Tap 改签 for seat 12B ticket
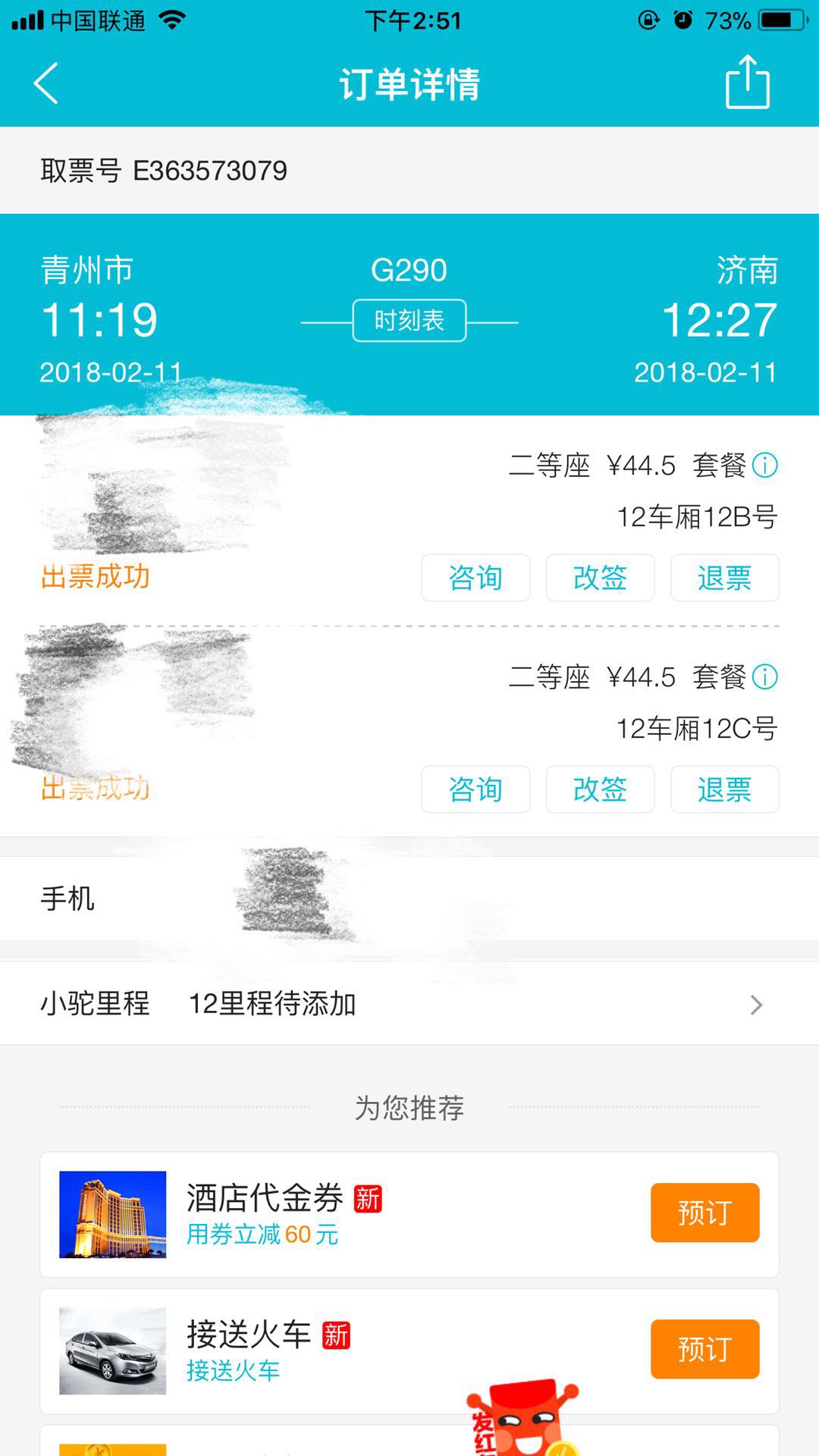 600,577
